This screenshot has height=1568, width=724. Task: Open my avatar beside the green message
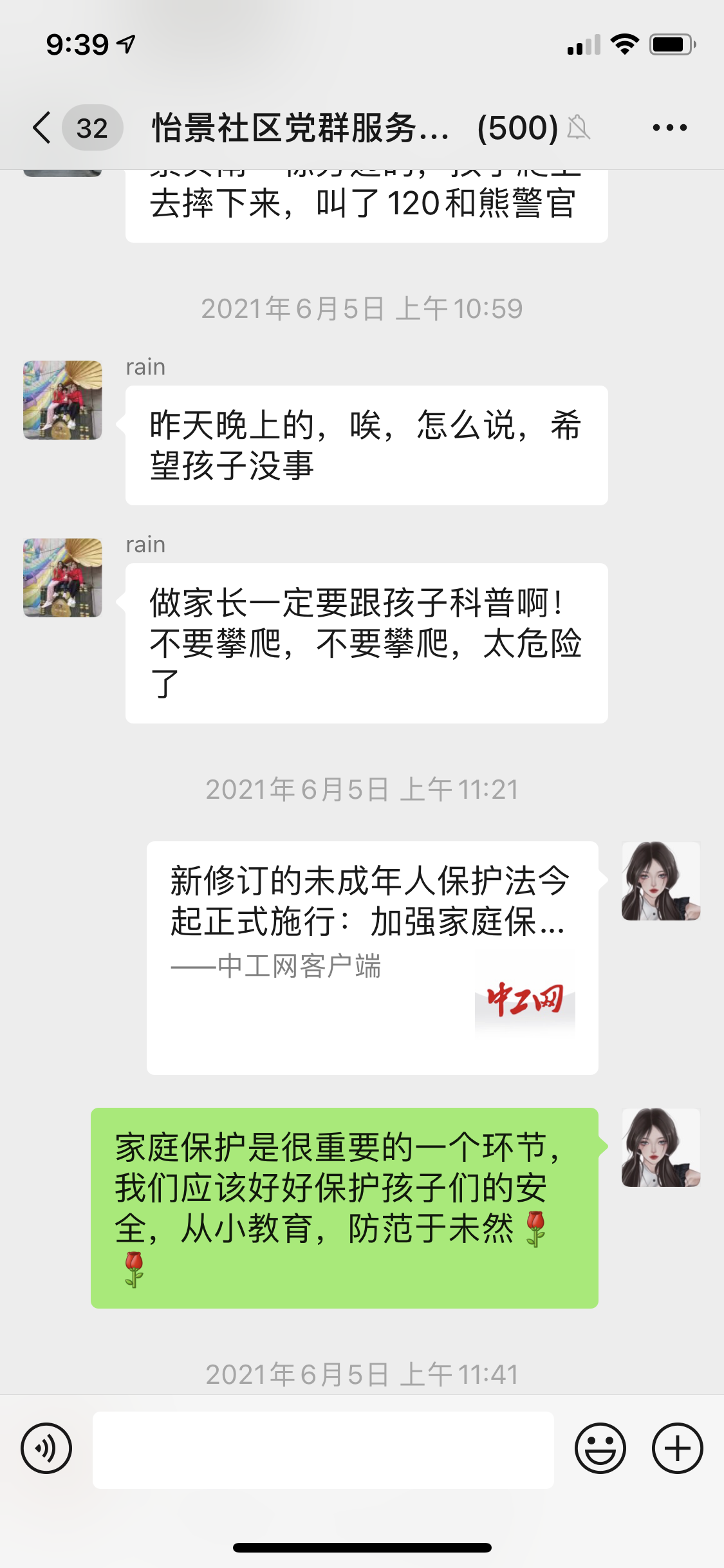tap(660, 1148)
